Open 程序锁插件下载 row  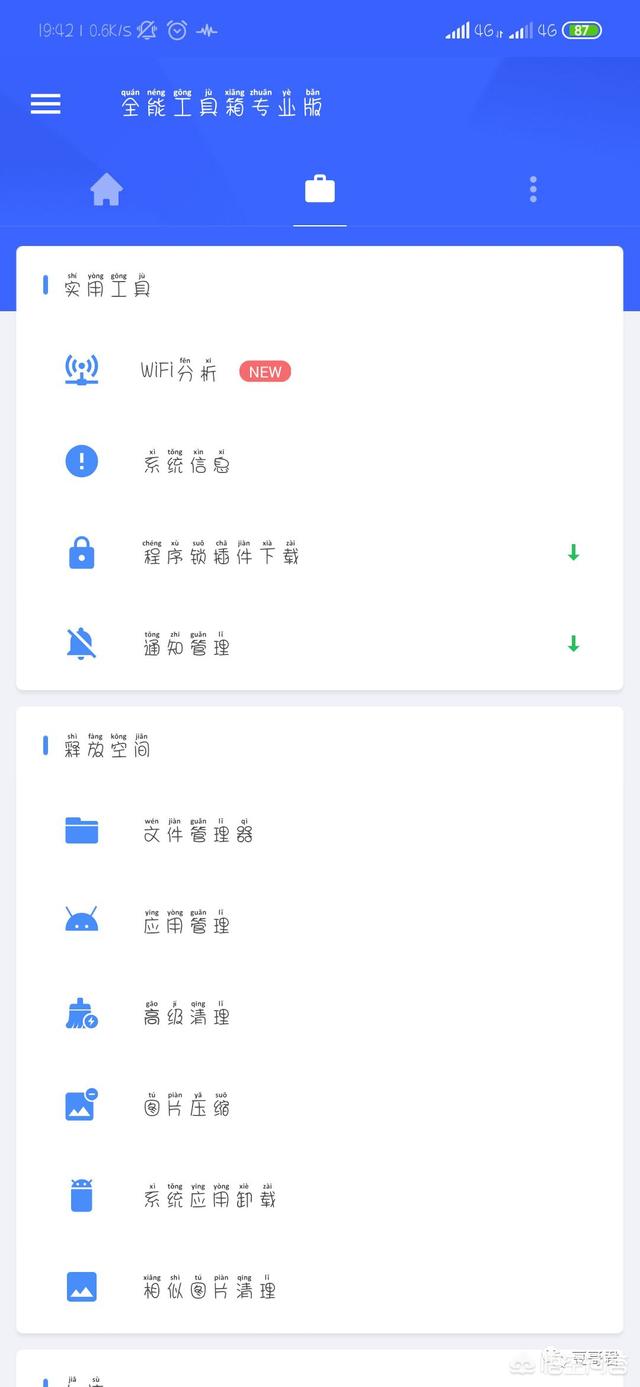coord(320,553)
